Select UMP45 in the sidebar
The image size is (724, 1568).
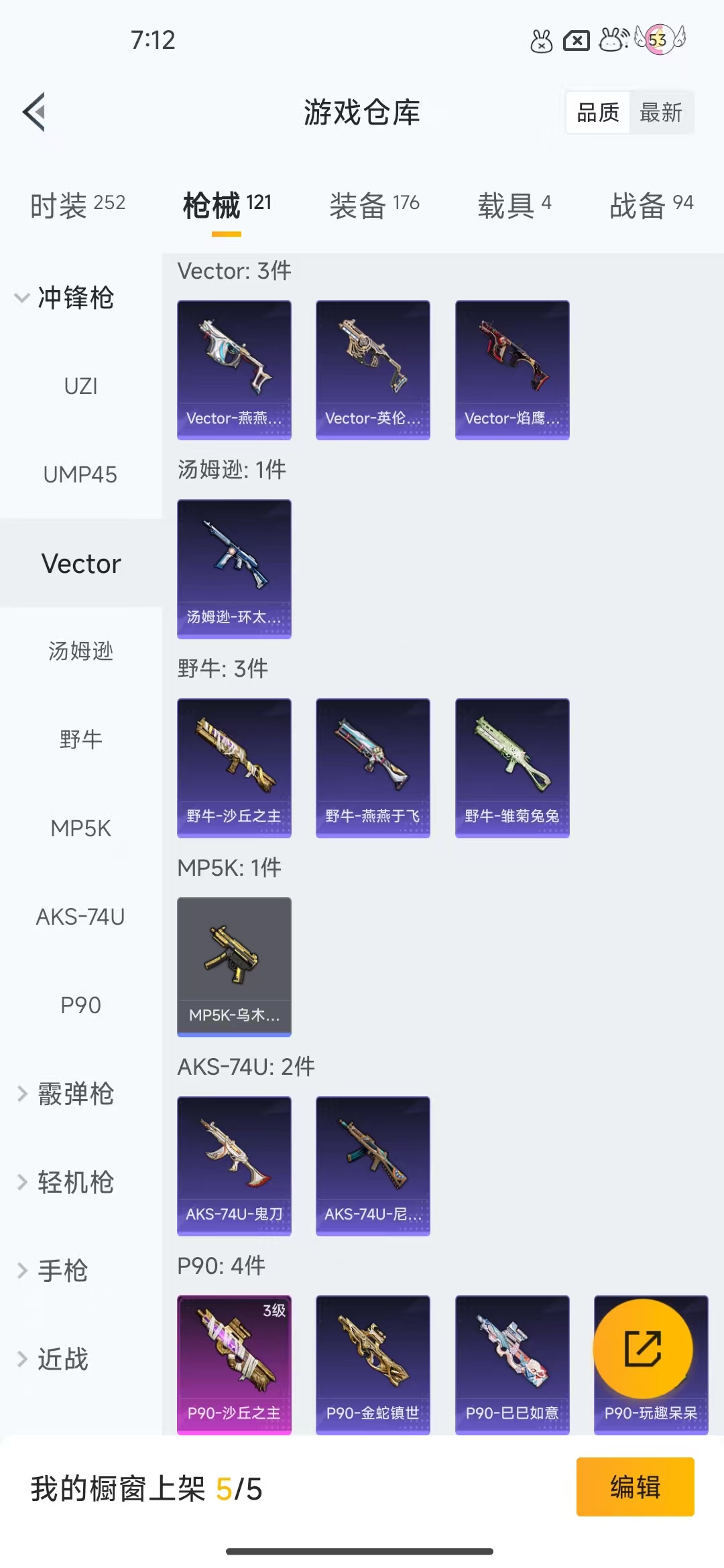[x=80, y=474]
